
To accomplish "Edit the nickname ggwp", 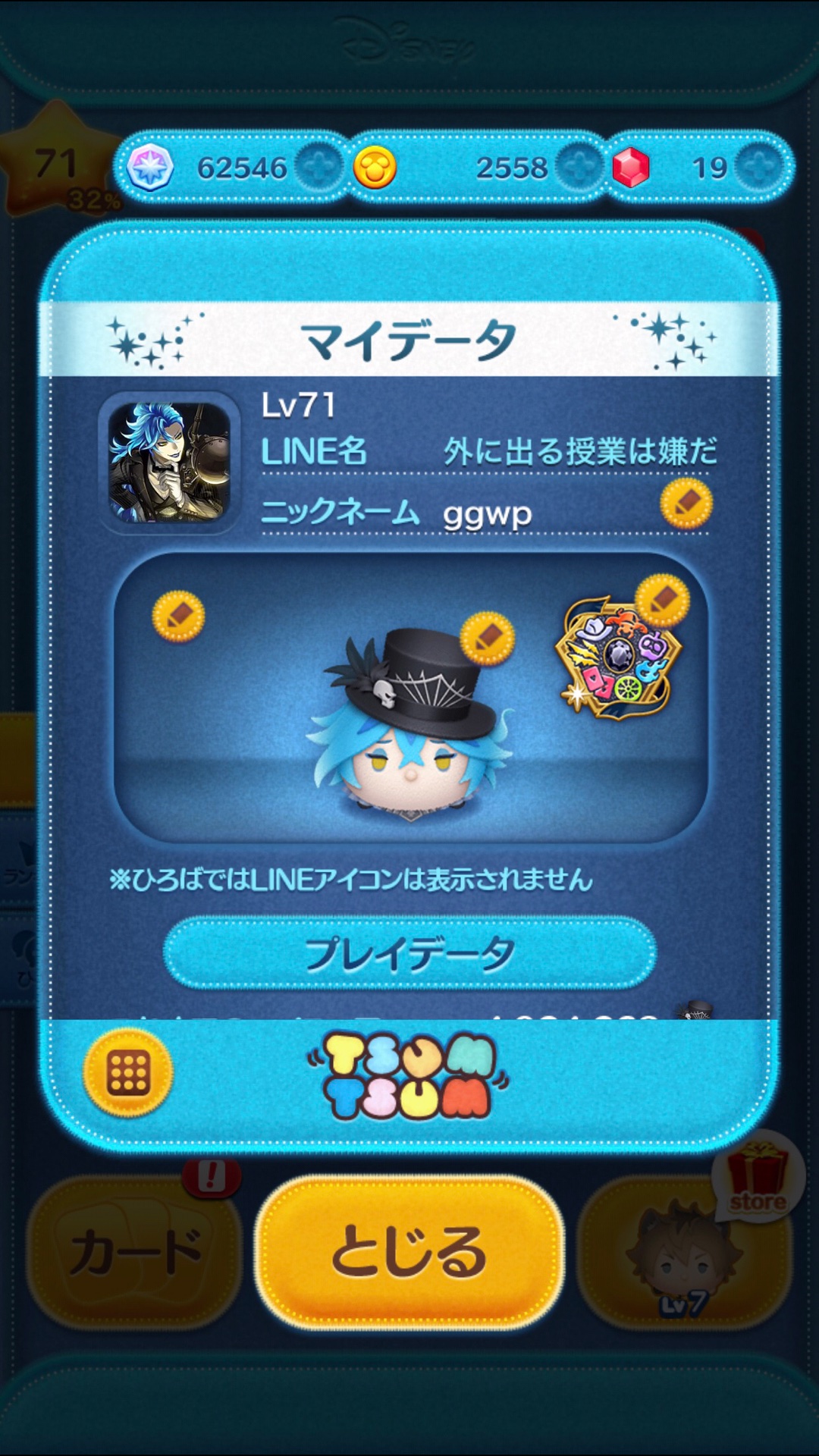I will click(x=686, y=503).
